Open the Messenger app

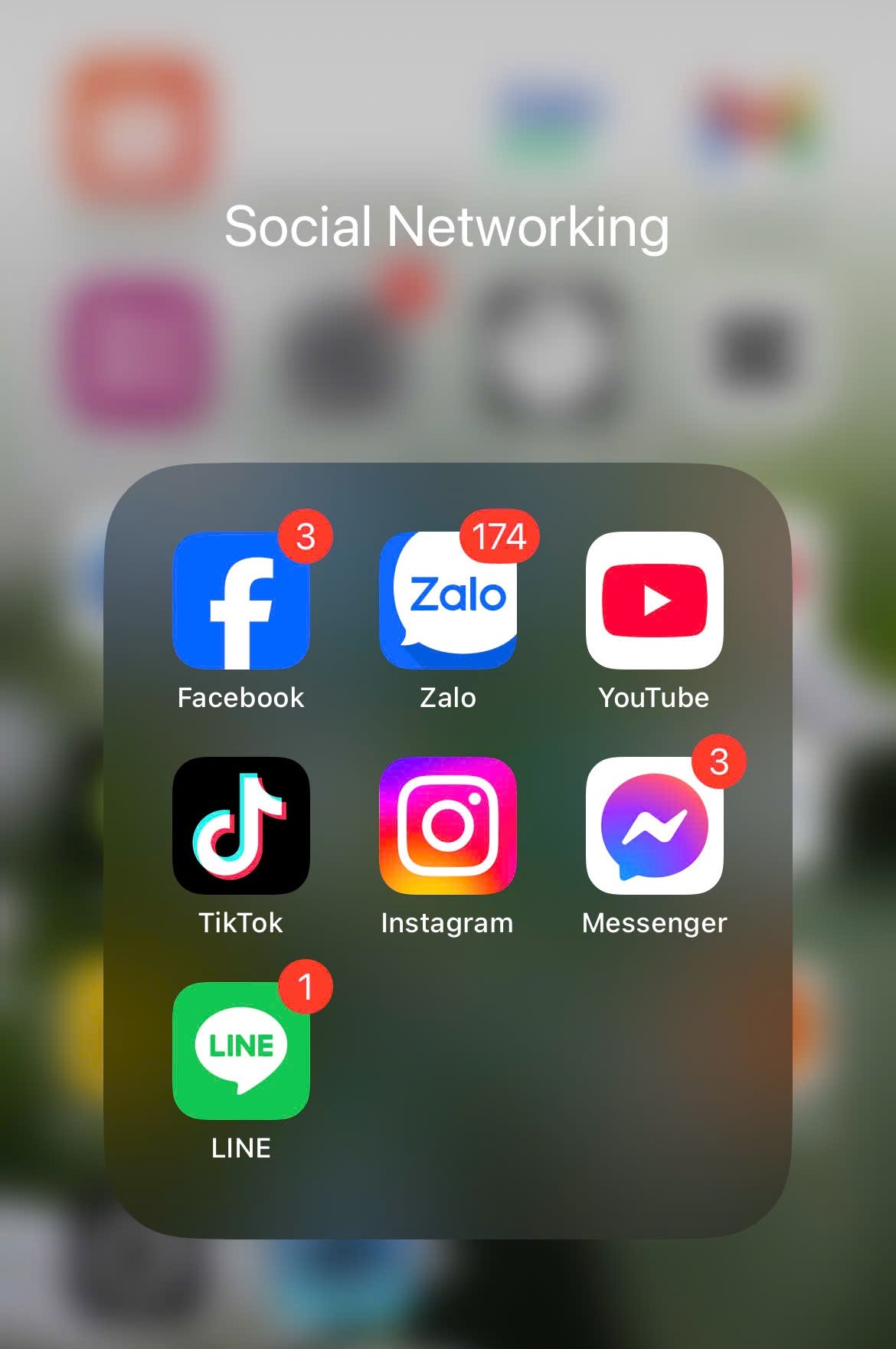click(x=654, y=826)
